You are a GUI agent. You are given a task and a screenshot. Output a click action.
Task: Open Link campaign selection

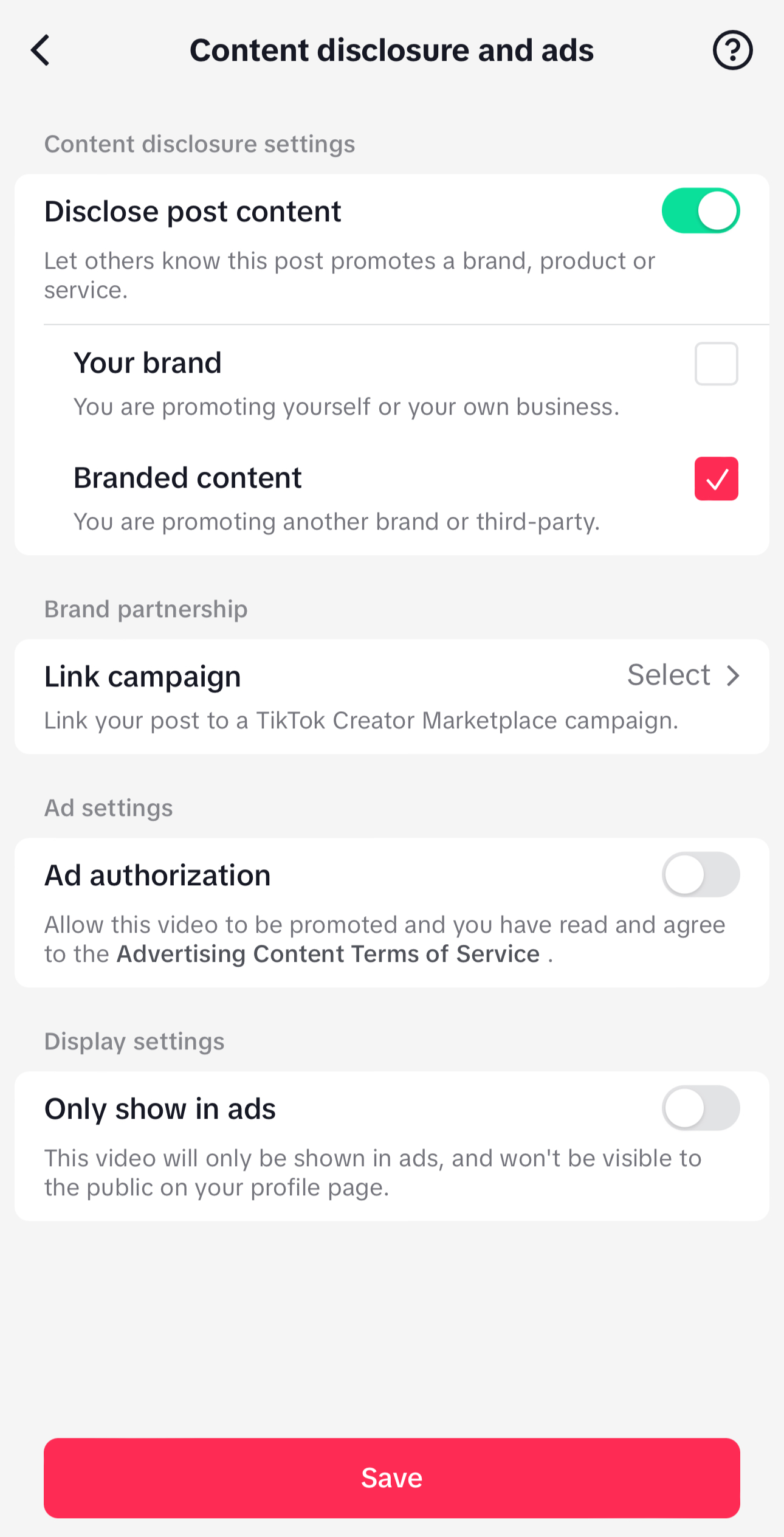point(683,675)
